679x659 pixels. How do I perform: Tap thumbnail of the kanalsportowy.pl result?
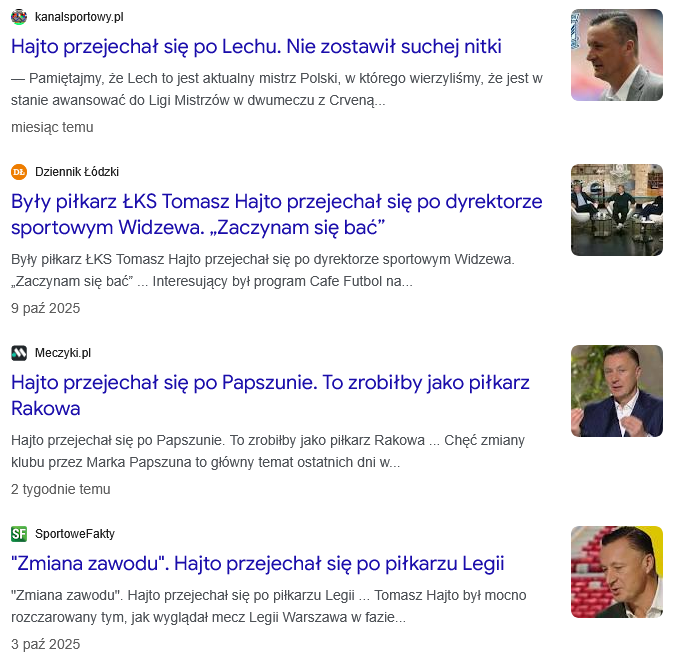pos(616,55)
